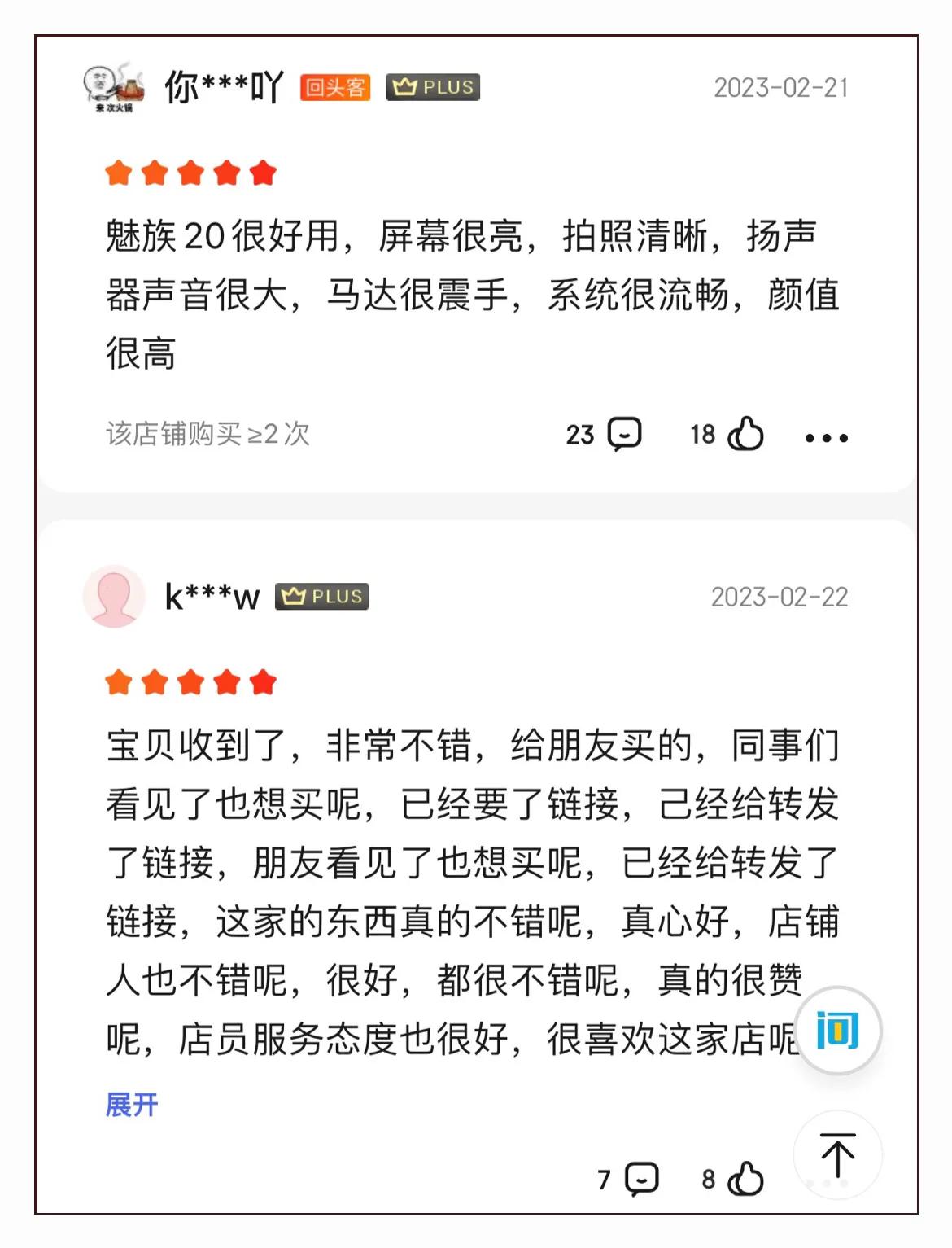The image size is (952, 1248).
Task: Open comments on k***w's review
Action: click(x=640, y=1179)
